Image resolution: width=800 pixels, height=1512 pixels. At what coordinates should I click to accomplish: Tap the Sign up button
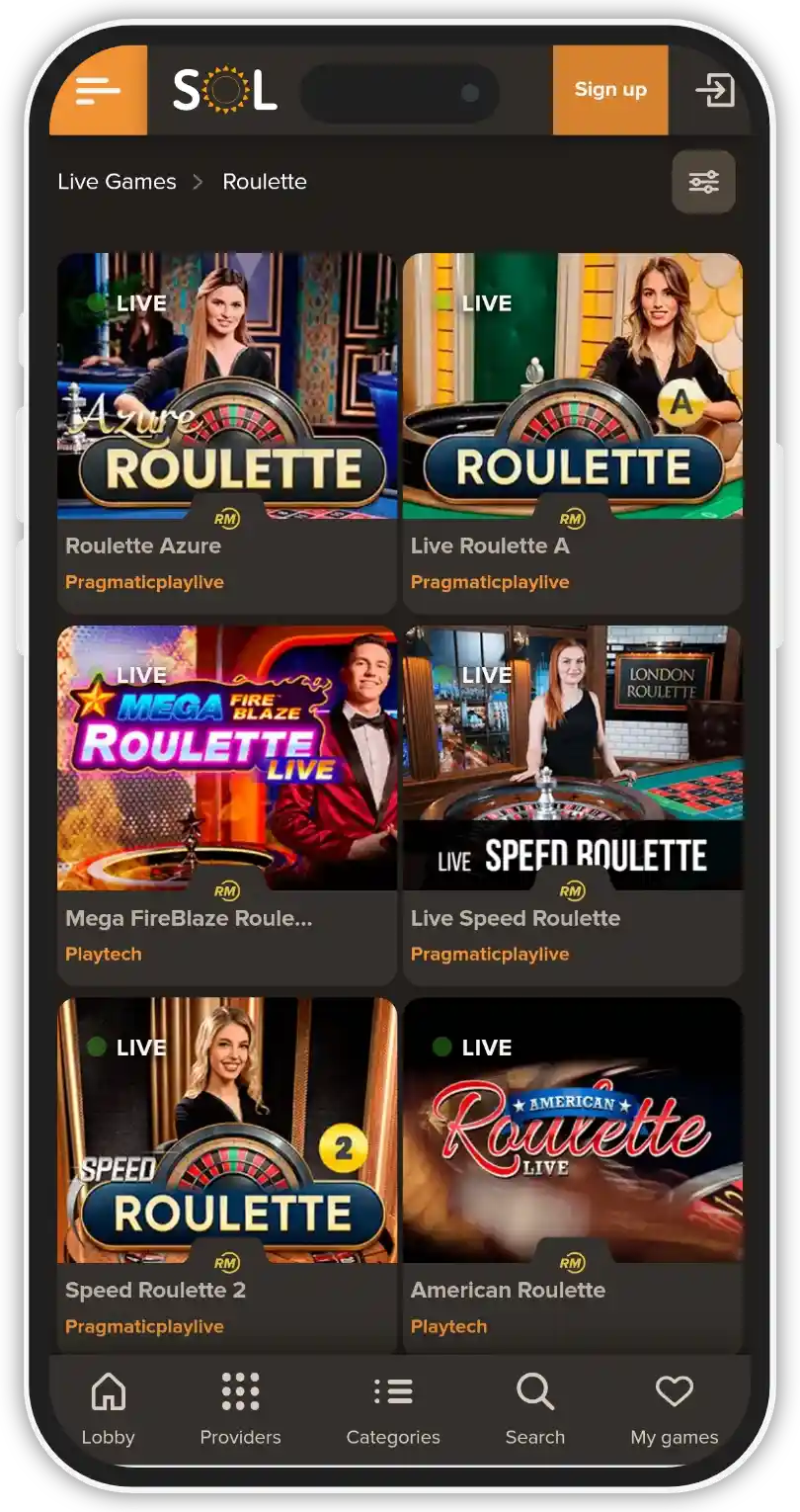pos(609,90)
